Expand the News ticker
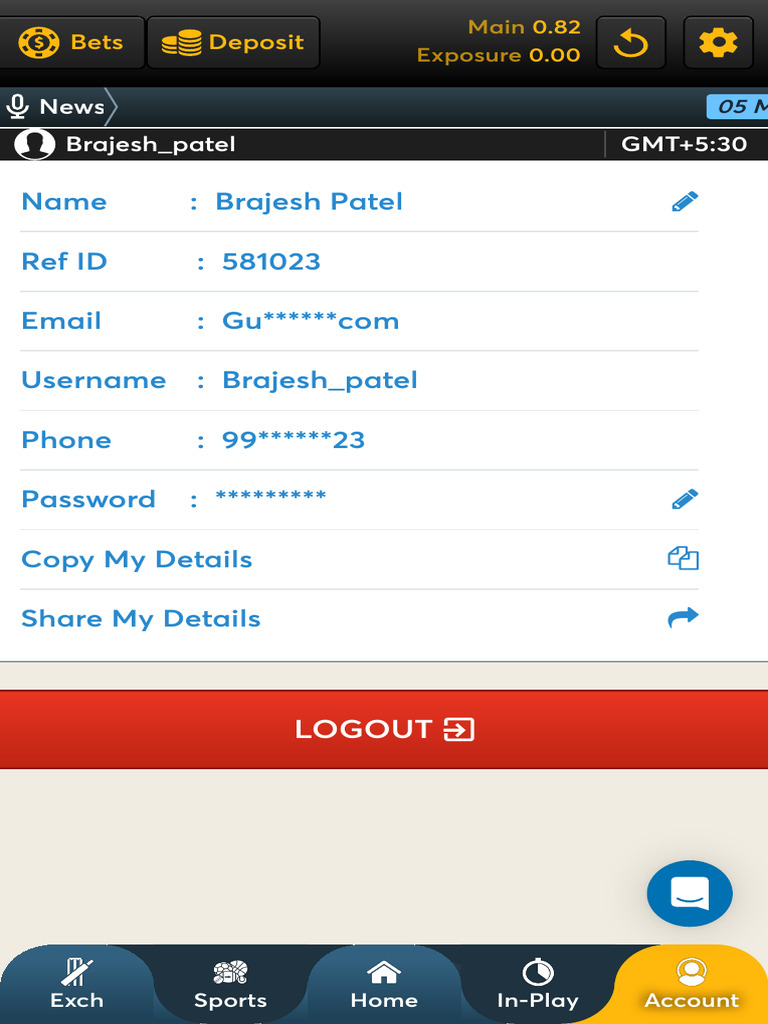 [x=60, y=107]
